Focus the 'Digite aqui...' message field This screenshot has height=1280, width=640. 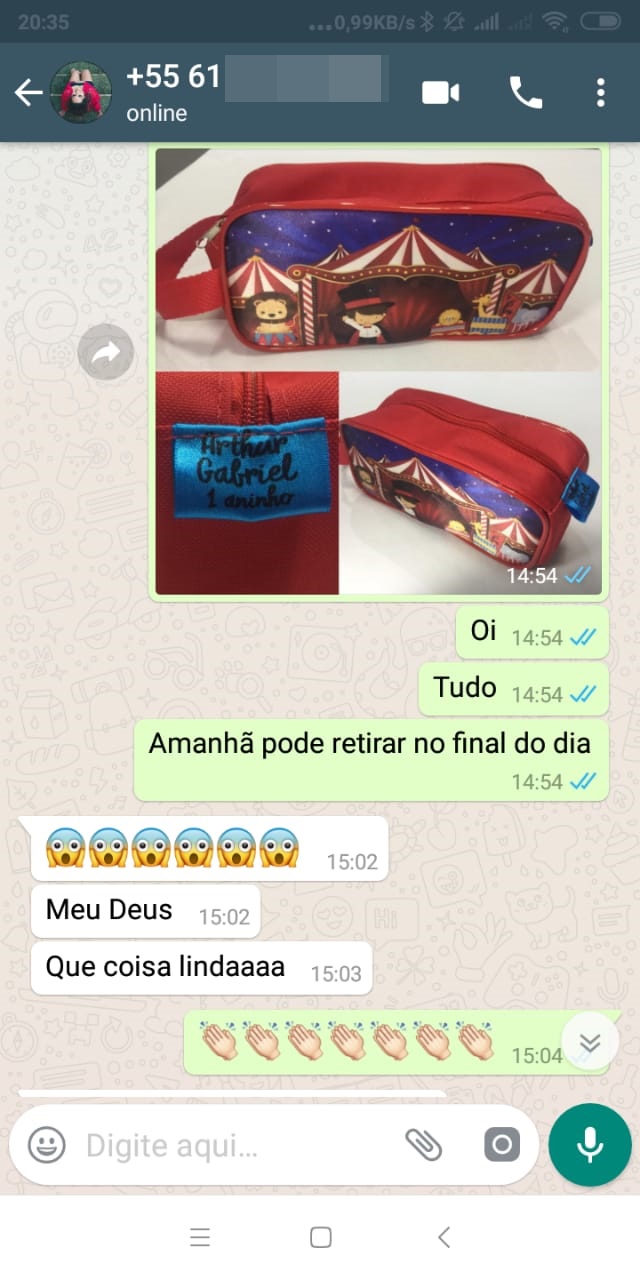click(x=235, y=1145)
